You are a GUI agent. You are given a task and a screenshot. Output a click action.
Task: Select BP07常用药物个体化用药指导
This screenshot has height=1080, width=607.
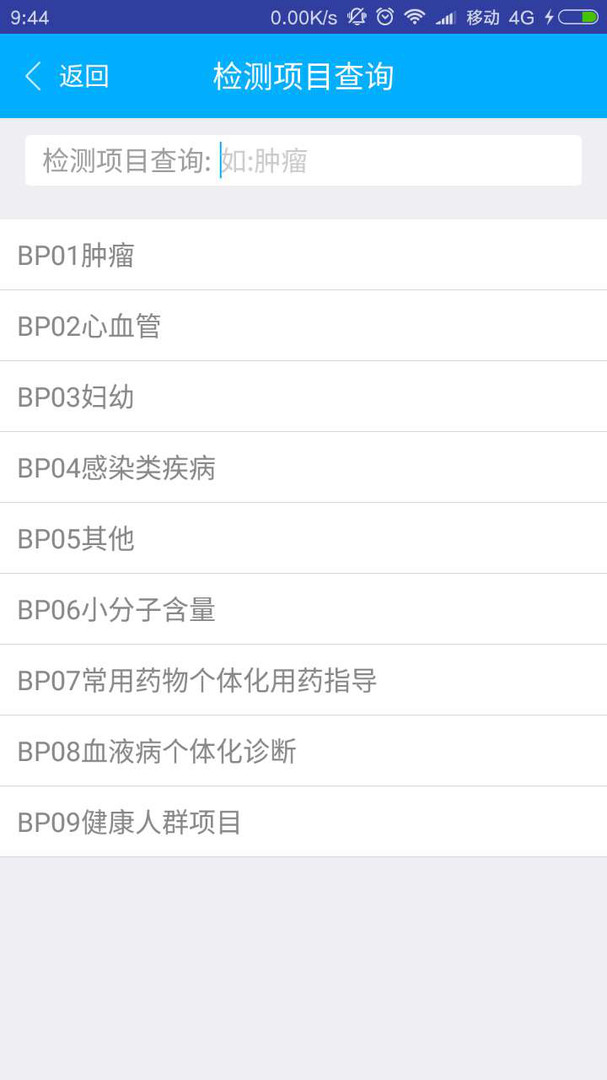[x=303, y=681]
